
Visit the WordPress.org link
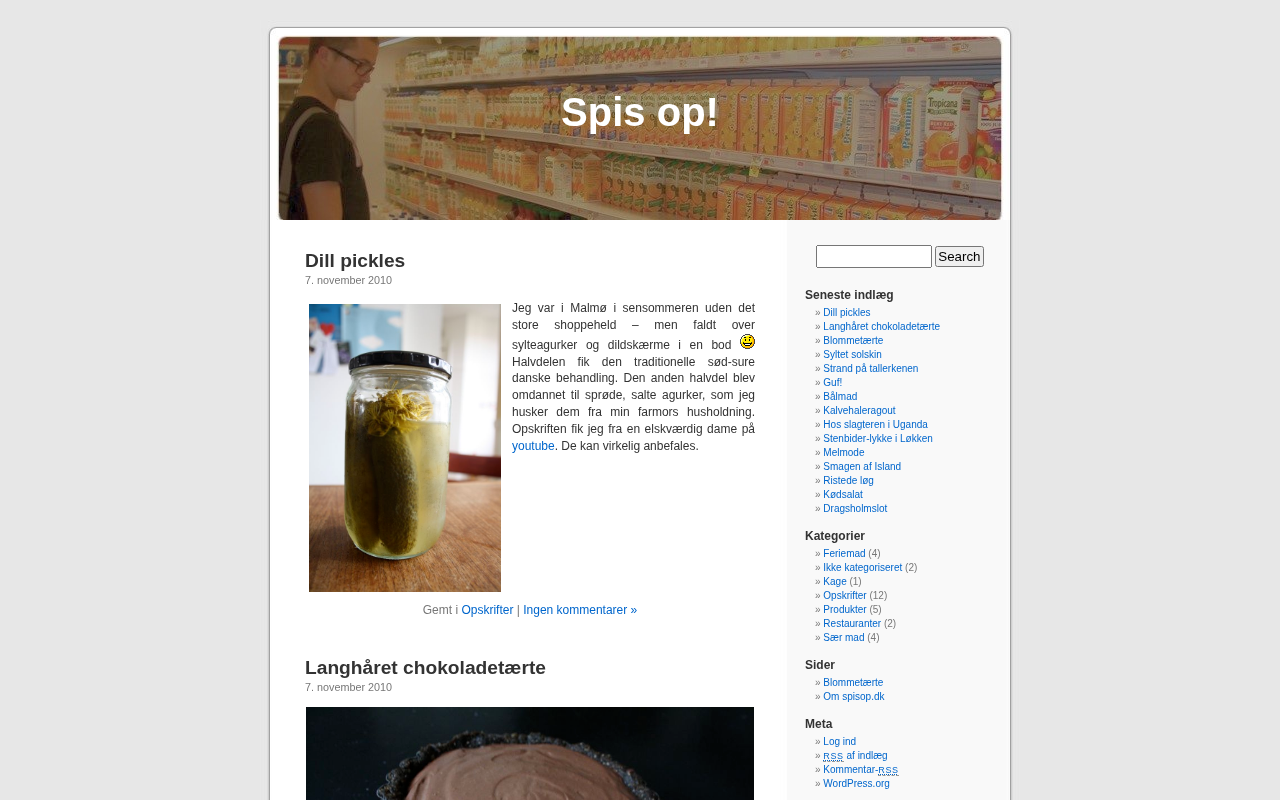click(856, 784)
